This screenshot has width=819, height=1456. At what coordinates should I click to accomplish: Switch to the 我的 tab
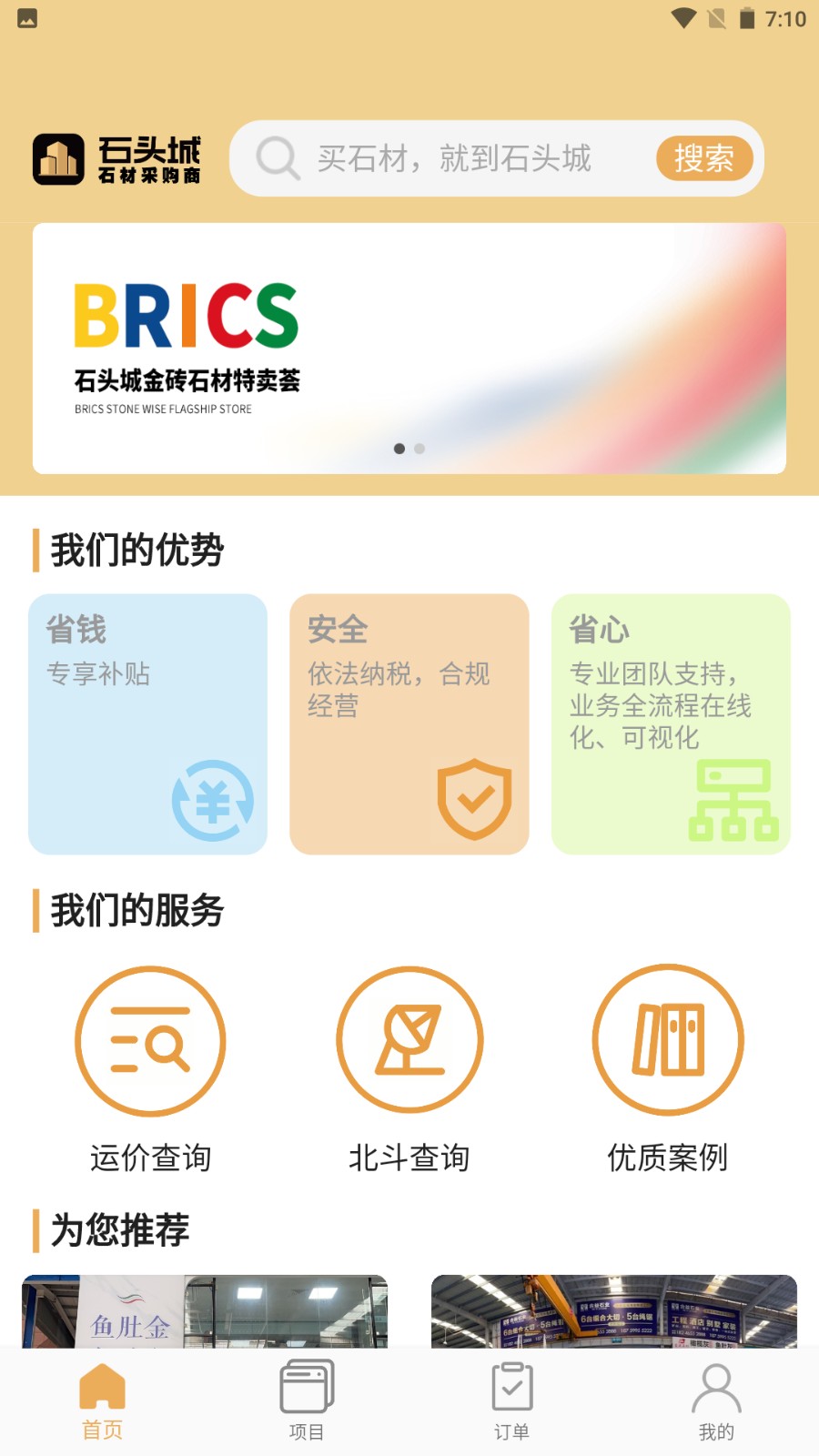(716, 1401)
